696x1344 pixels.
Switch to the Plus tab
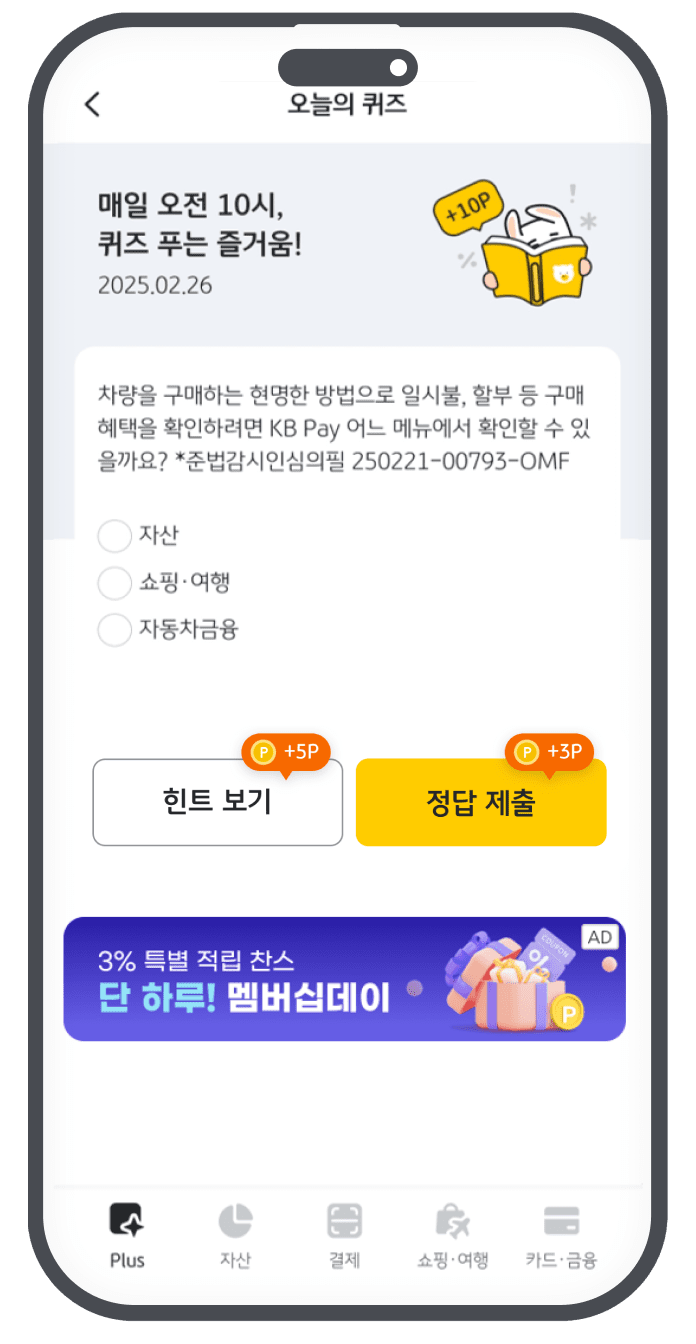coord(127,1236)
